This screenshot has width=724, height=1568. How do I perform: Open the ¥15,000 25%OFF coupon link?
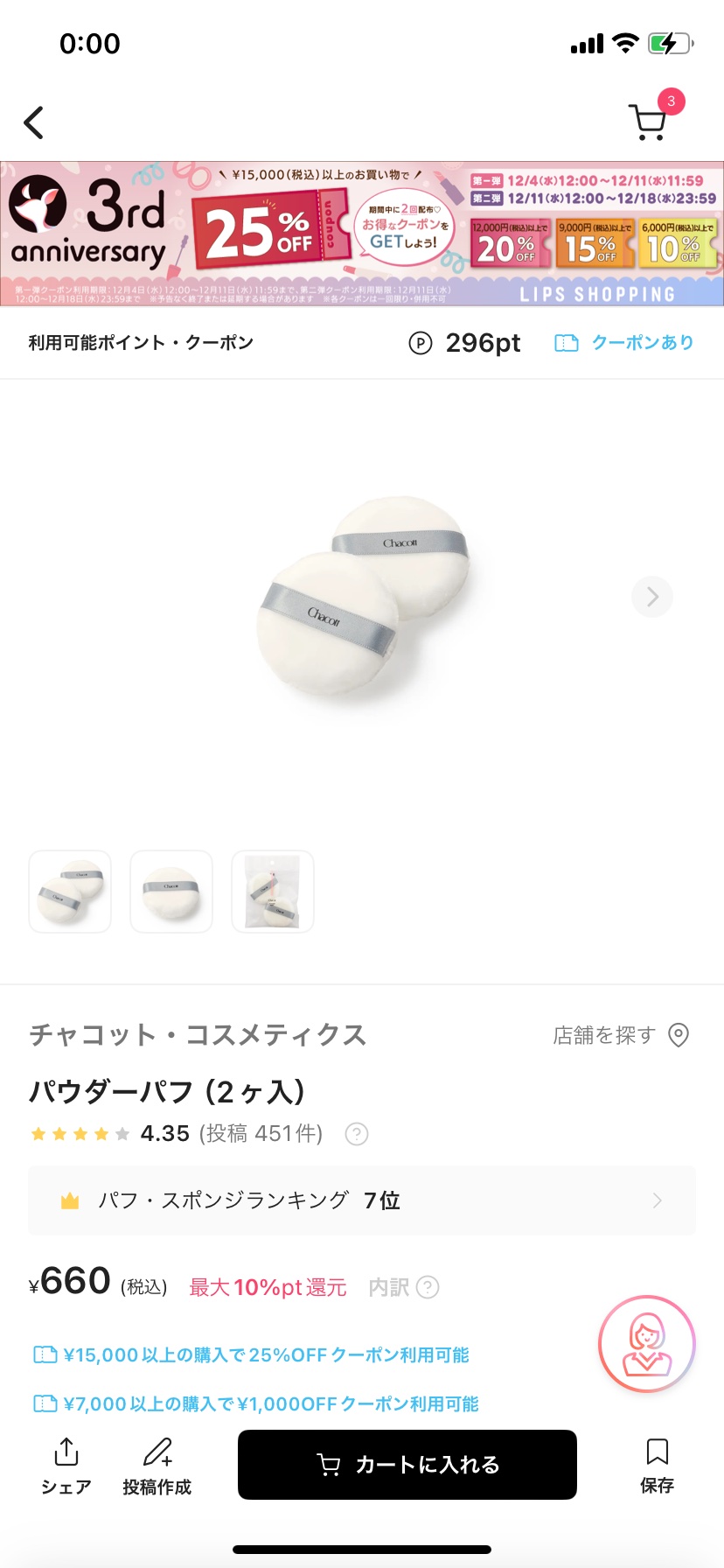click(x=251, y=1355)
